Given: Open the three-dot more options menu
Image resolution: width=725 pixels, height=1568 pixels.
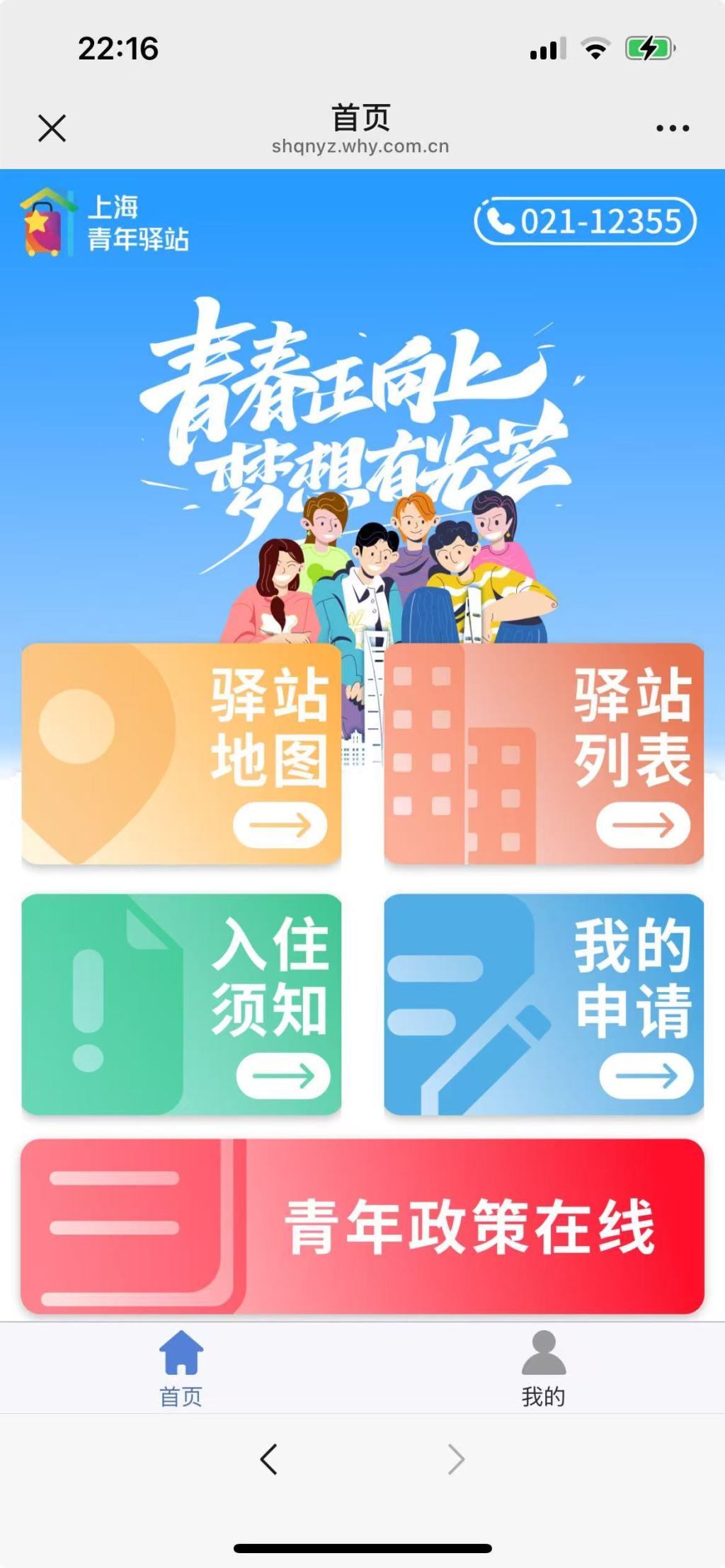Looking at the screenshot, I should (x=672, y=128).
